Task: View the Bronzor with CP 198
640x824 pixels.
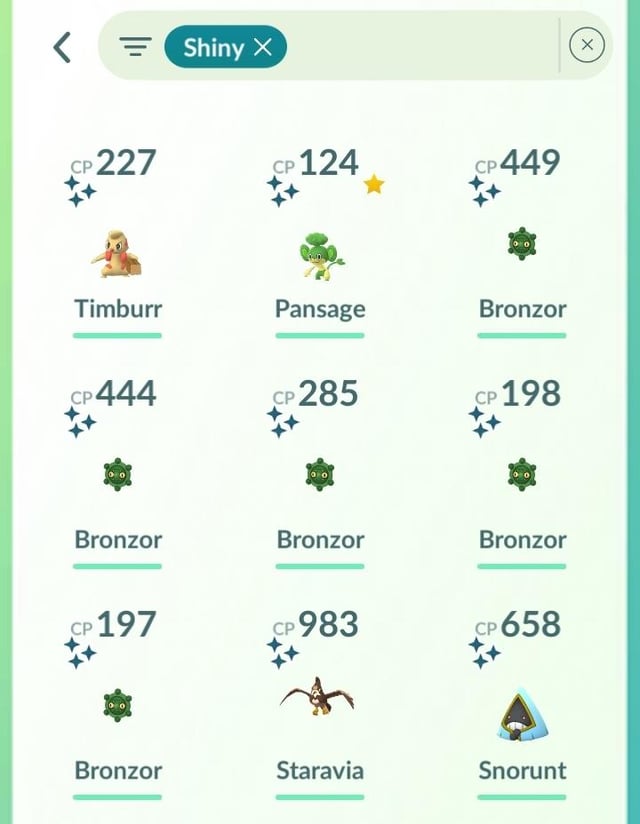Action: click(x=522, y=475)
